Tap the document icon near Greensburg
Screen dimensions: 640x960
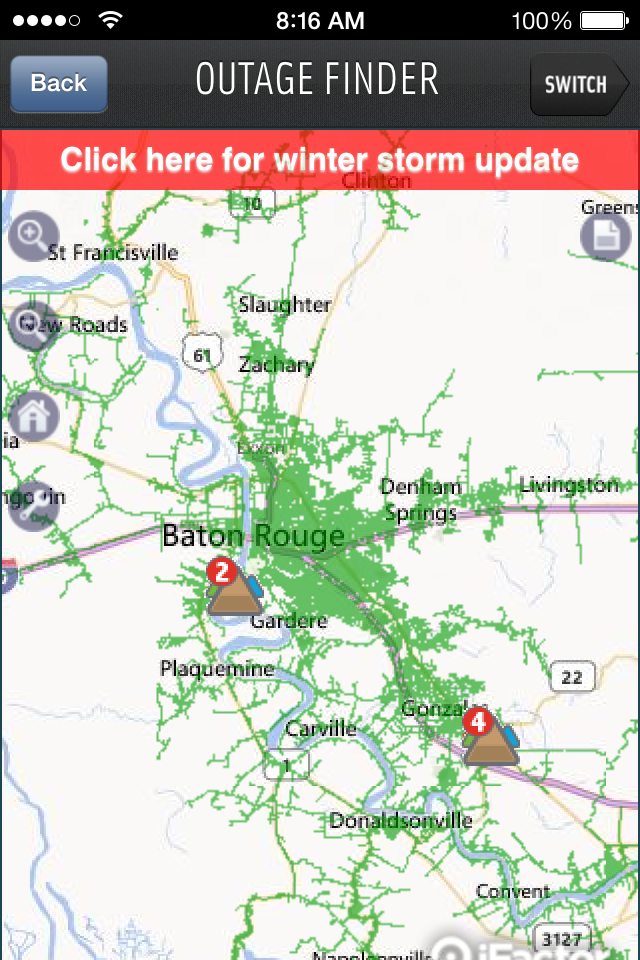(x=604, y=237)
